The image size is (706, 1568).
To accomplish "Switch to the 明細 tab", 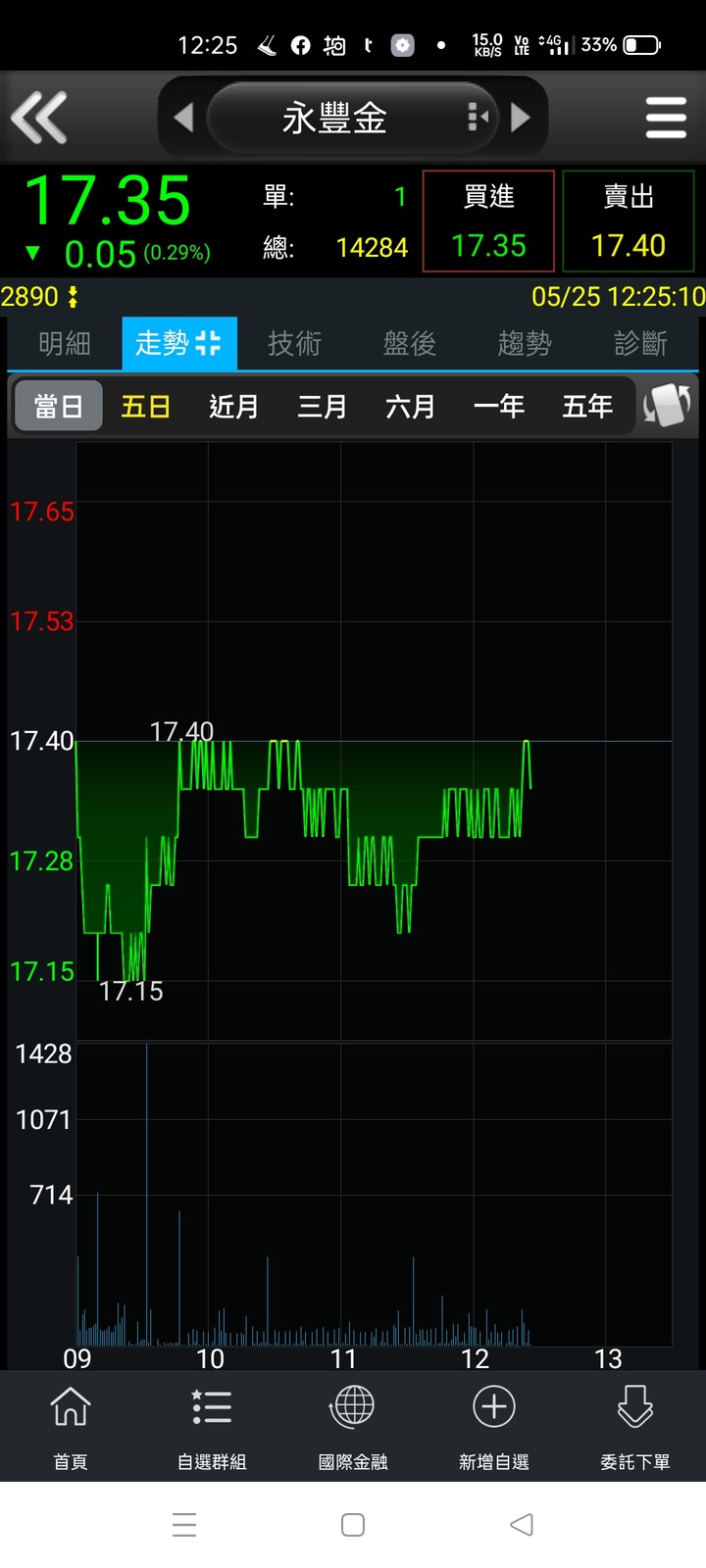I will pyautogui.click(x=65, y=344).
